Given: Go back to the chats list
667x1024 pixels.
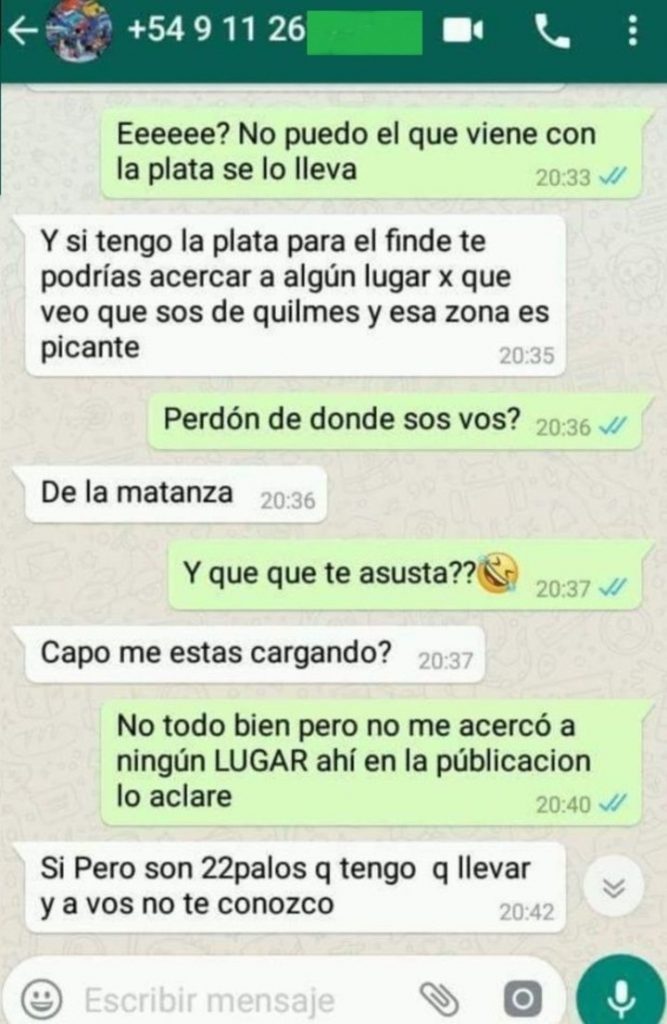Looking at the screenshot, I should 22,31.
